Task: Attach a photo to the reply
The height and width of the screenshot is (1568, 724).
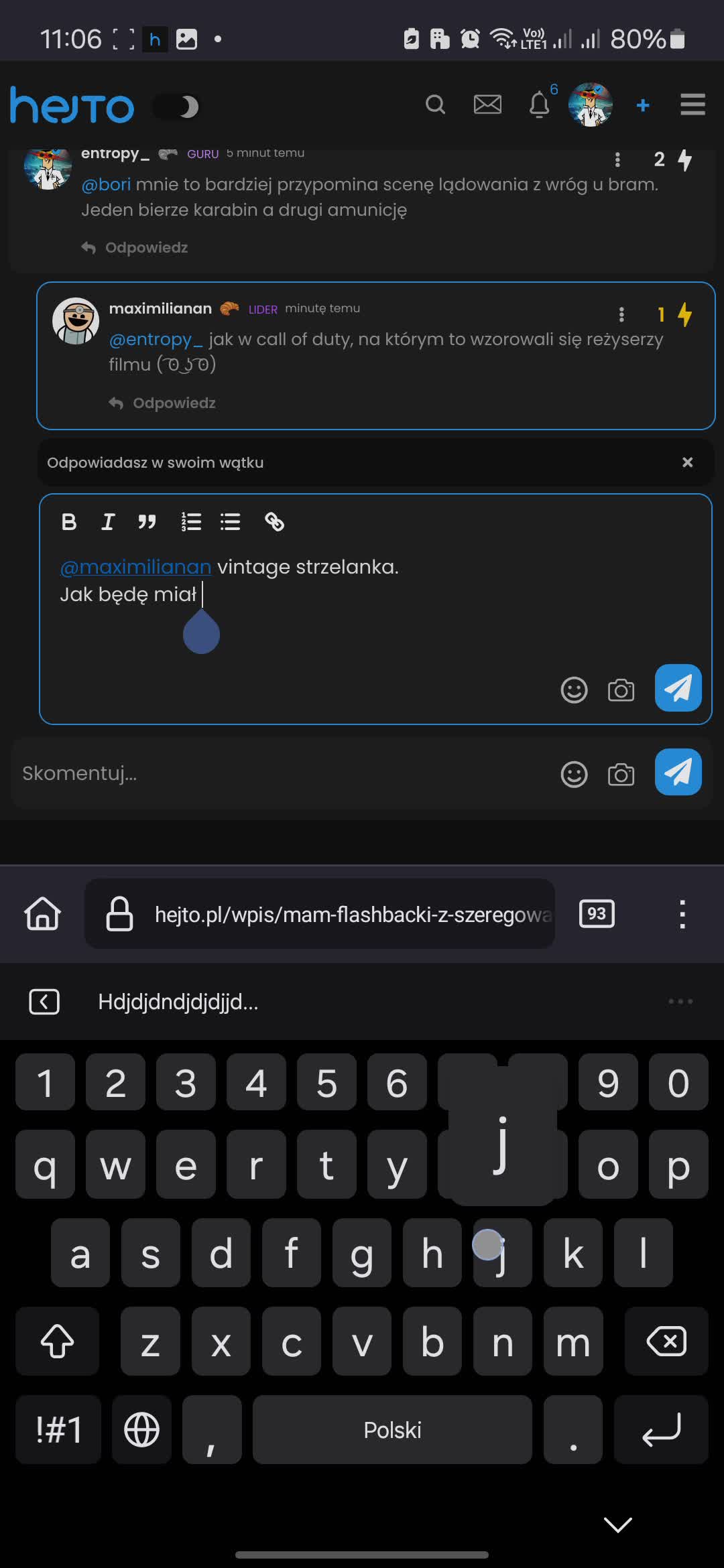Action: (621, 690)
